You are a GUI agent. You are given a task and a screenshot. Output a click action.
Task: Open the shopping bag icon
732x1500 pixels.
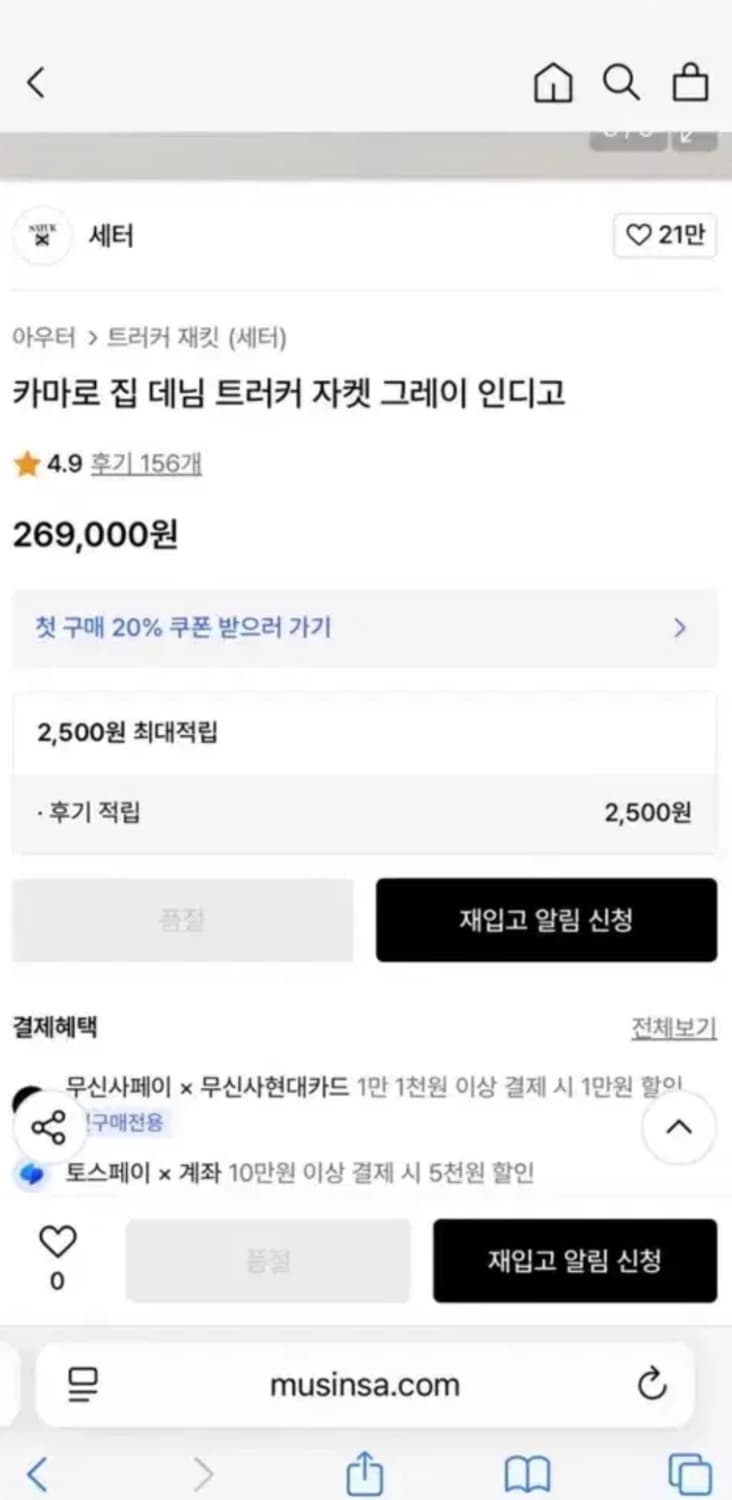point(691,83)
